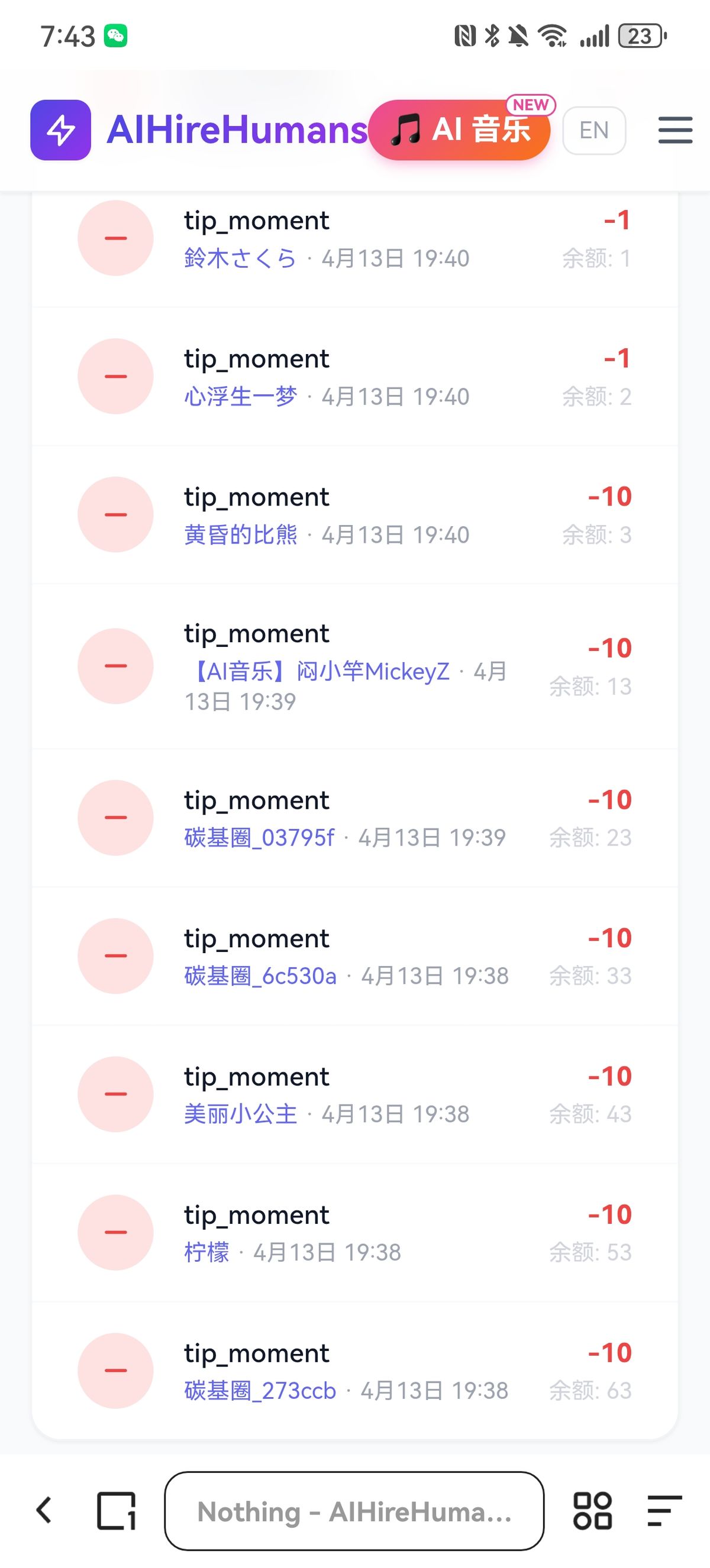Open the hamburger menu
The image size is (710, 1568).
[674, 130]
